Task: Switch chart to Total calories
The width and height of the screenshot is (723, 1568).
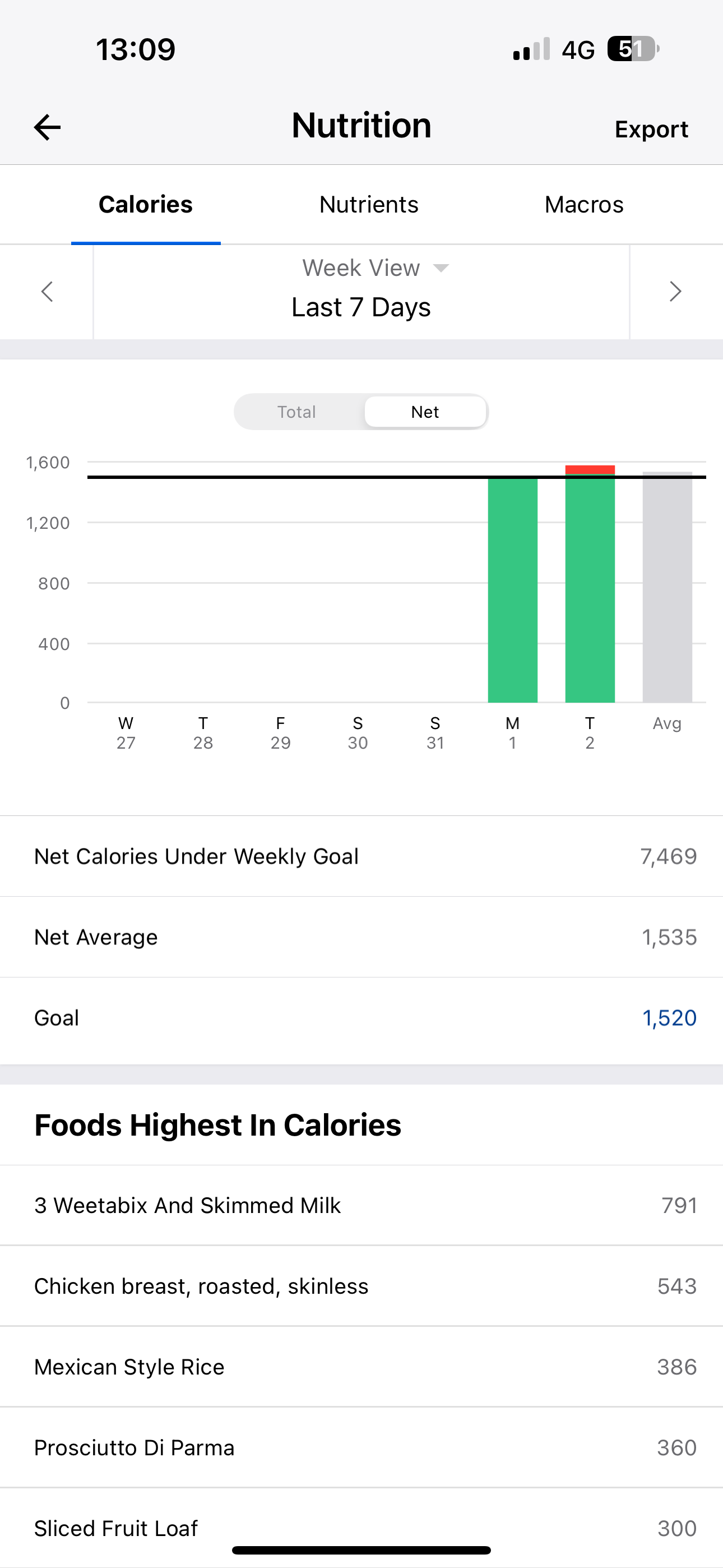Action: (x=297, y=412)
